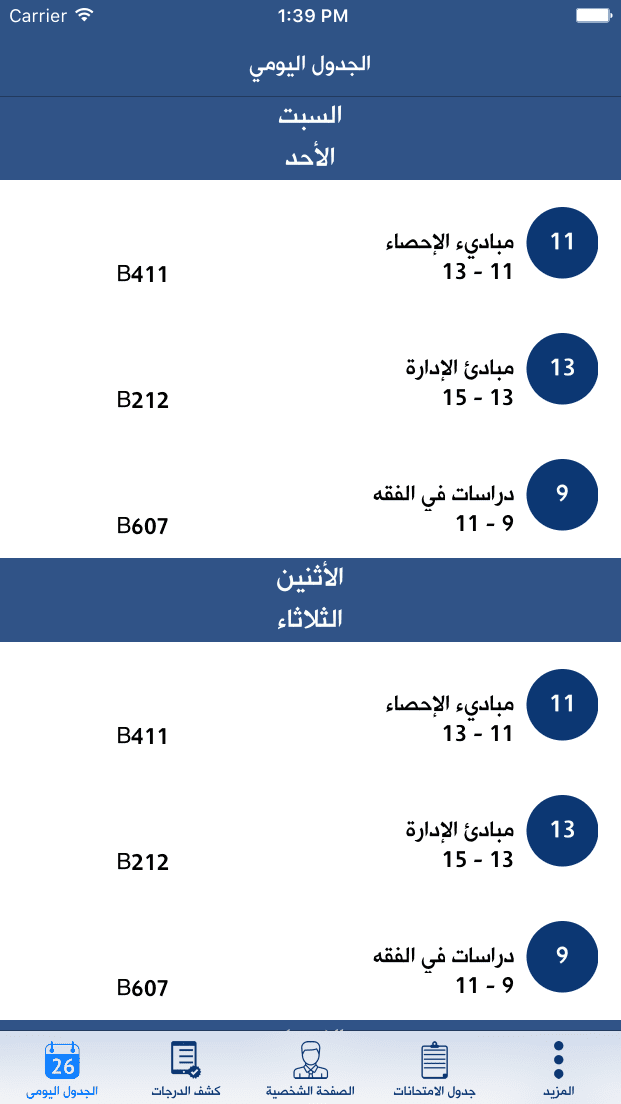Select the جدول الامتحانات tab
This screenshot has height=1104, width=621.
[x=434, y=1068]
